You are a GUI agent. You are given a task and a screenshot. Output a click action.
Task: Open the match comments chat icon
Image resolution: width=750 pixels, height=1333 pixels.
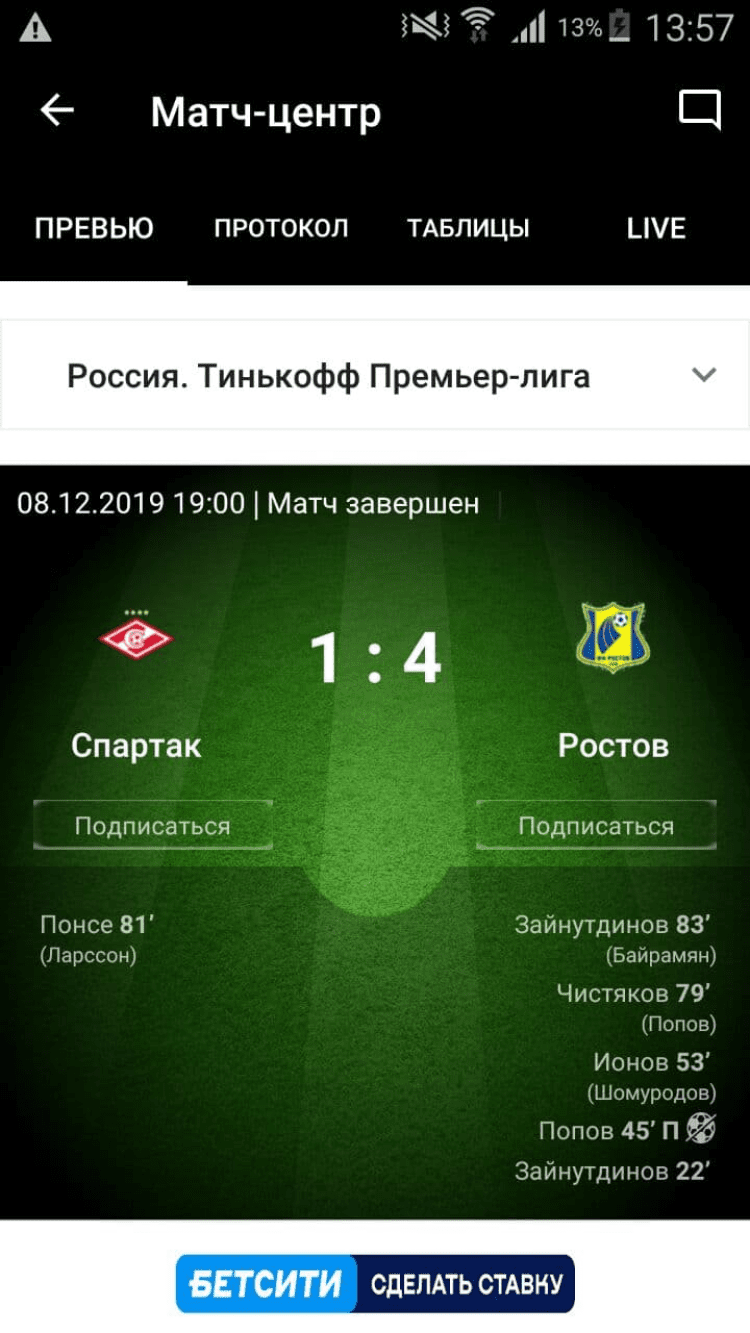pos(699,110)
